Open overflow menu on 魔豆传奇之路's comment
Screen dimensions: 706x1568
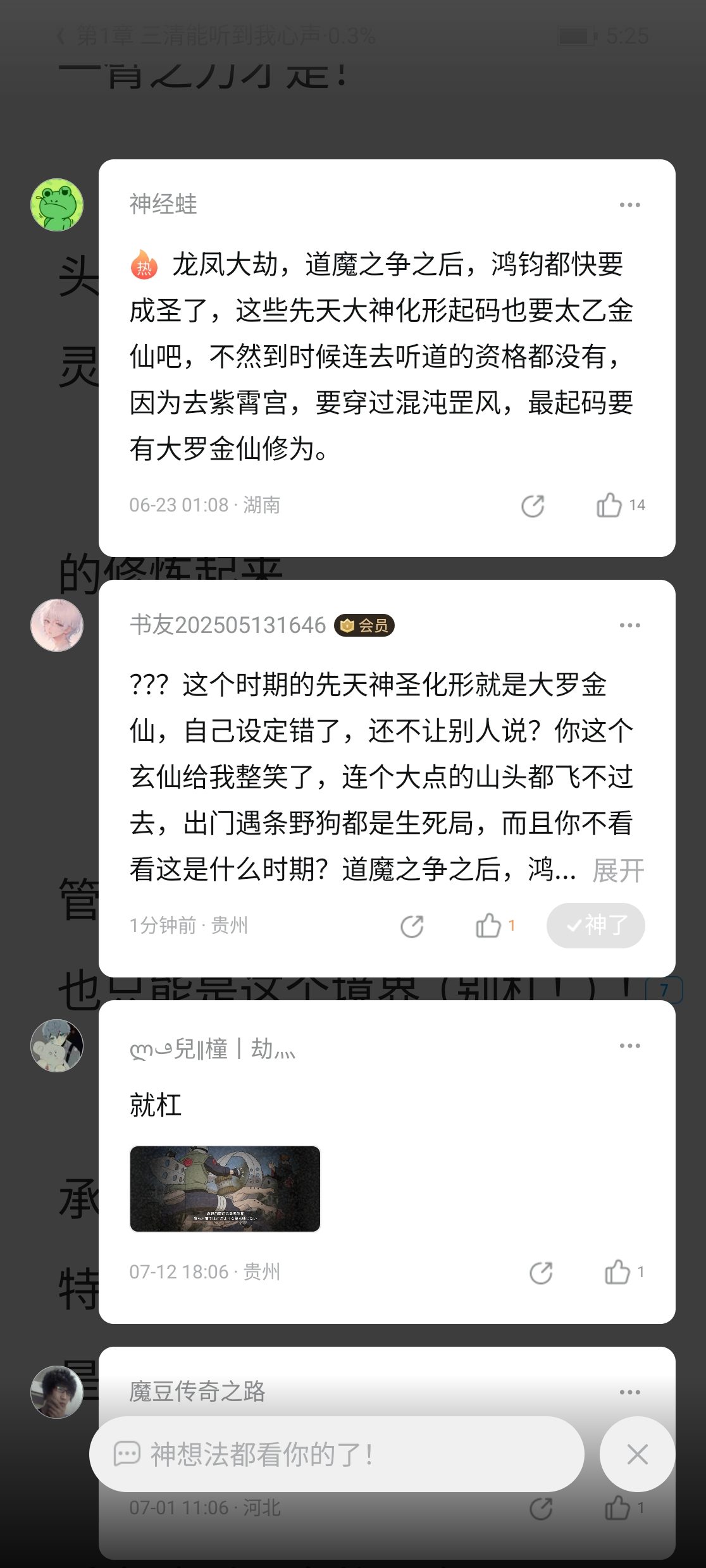629,1392
